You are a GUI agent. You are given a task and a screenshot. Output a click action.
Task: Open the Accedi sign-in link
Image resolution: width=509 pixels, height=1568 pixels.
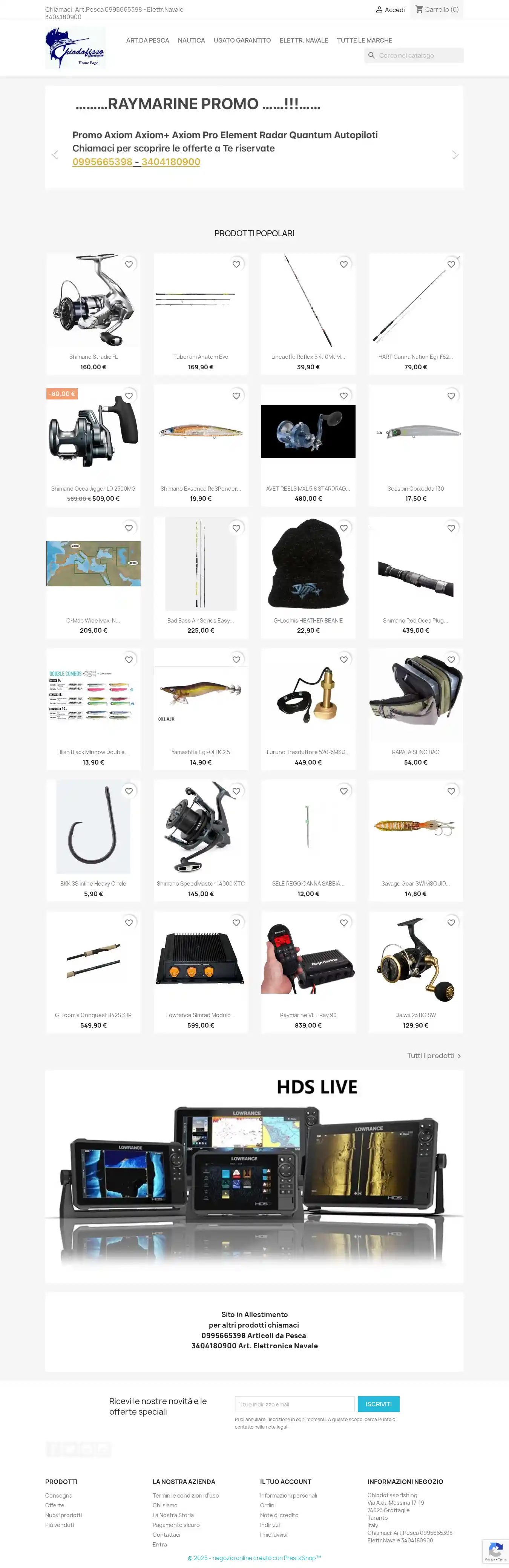click(390, 10)
